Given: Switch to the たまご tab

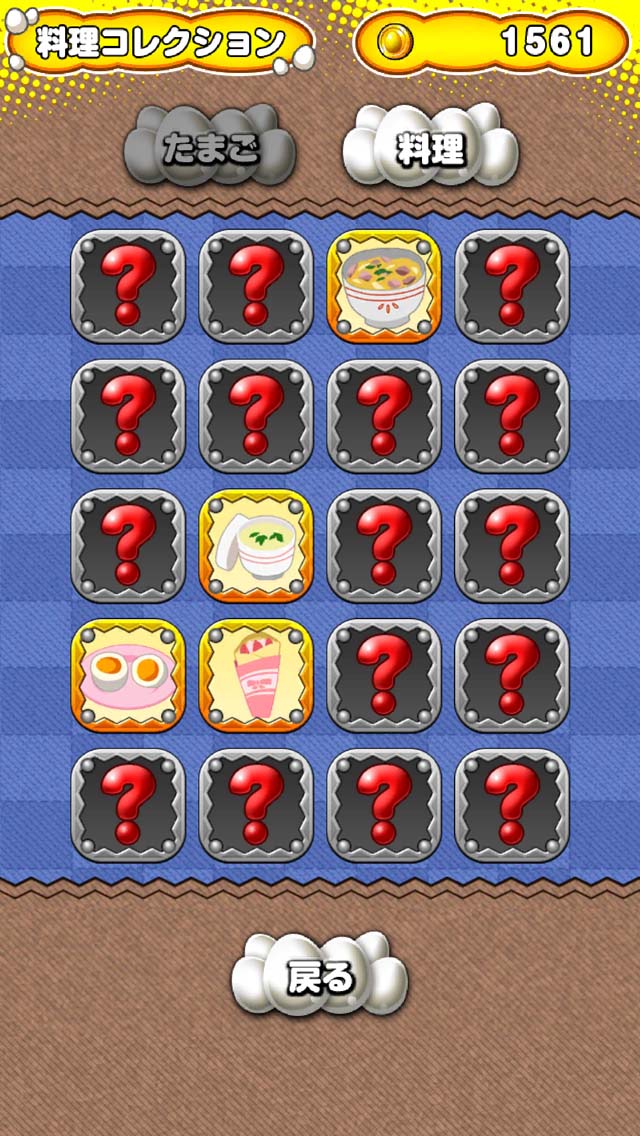Looking at the screenshot, I should (208, 148).
